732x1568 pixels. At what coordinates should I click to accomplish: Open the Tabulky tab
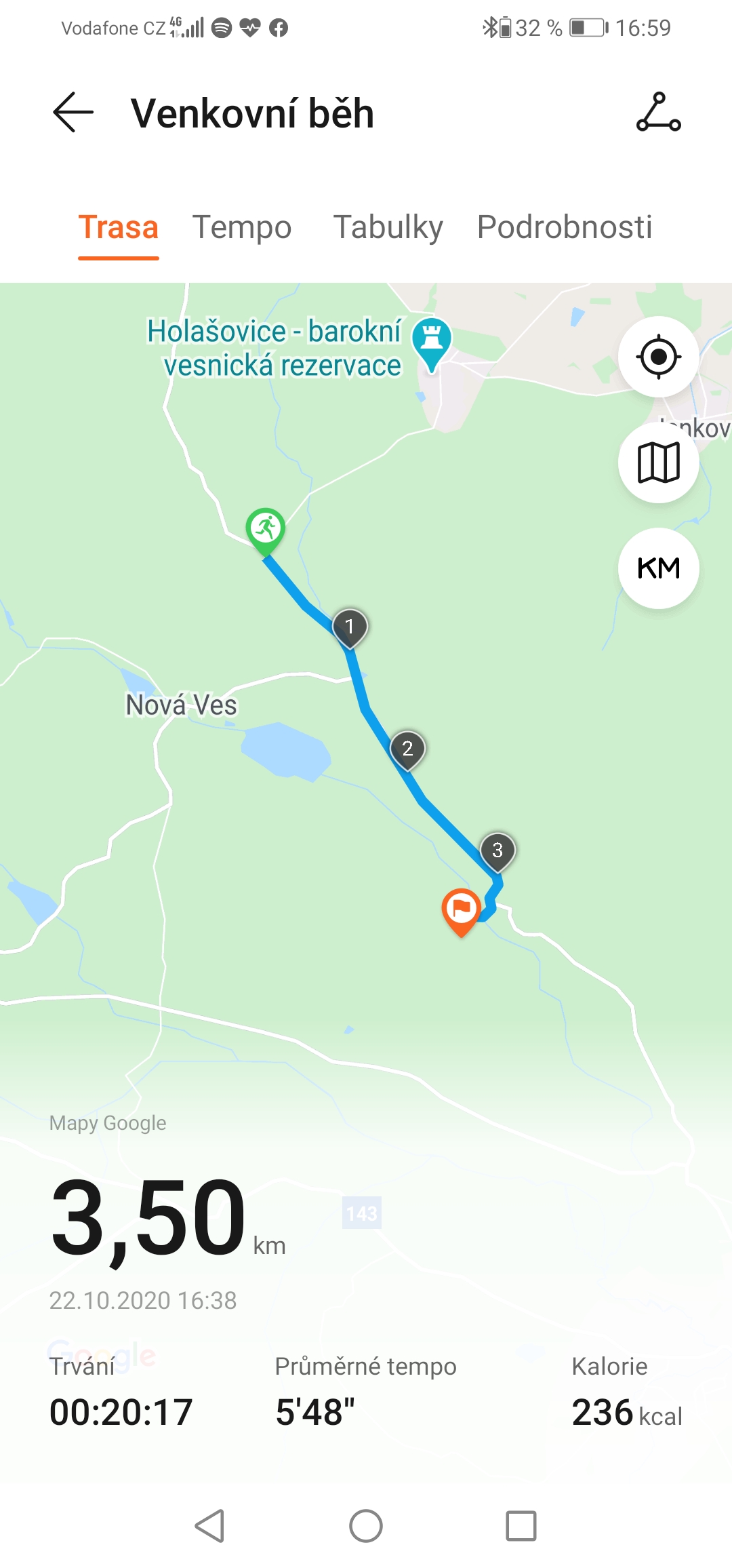388,227
